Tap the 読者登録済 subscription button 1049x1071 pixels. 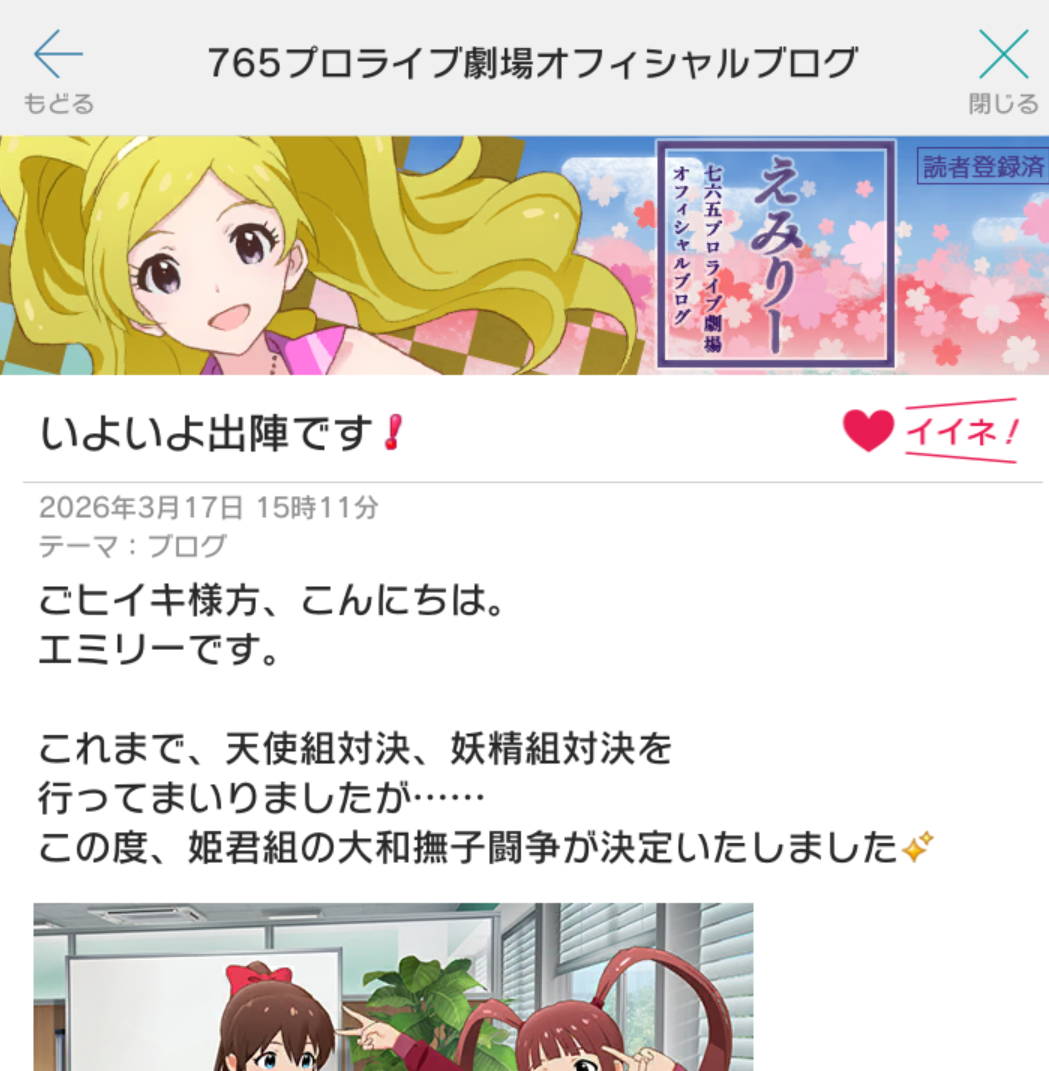tap(982, 167)
